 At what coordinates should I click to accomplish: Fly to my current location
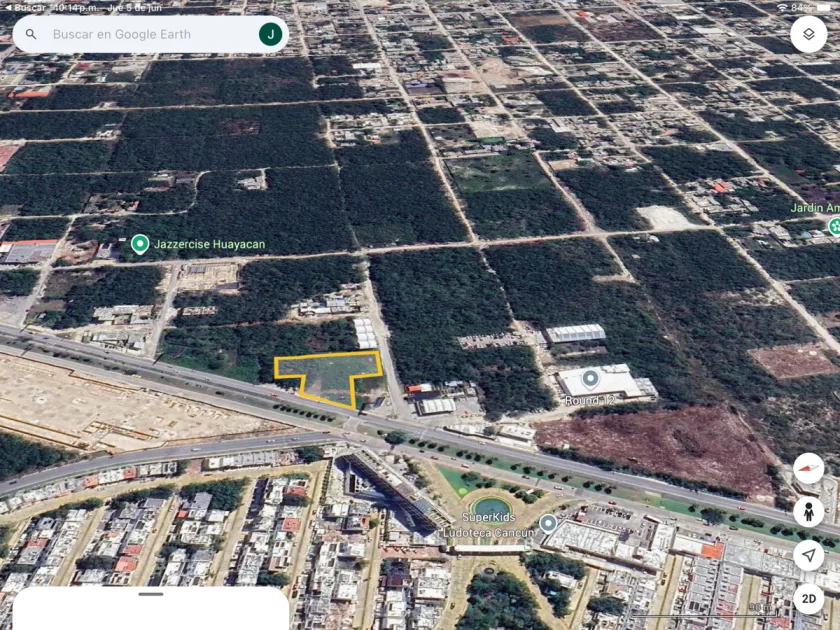tap(808, 555)
